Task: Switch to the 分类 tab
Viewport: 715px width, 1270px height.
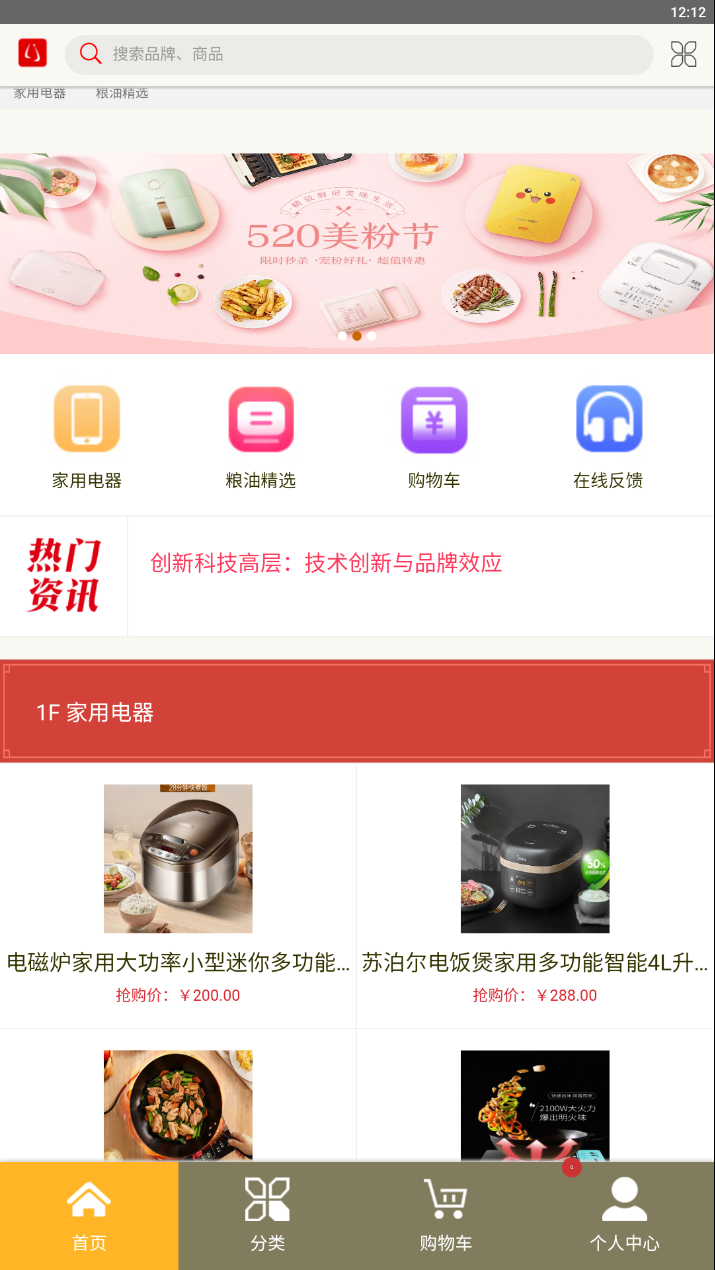Action: [x=267, y=1215]
